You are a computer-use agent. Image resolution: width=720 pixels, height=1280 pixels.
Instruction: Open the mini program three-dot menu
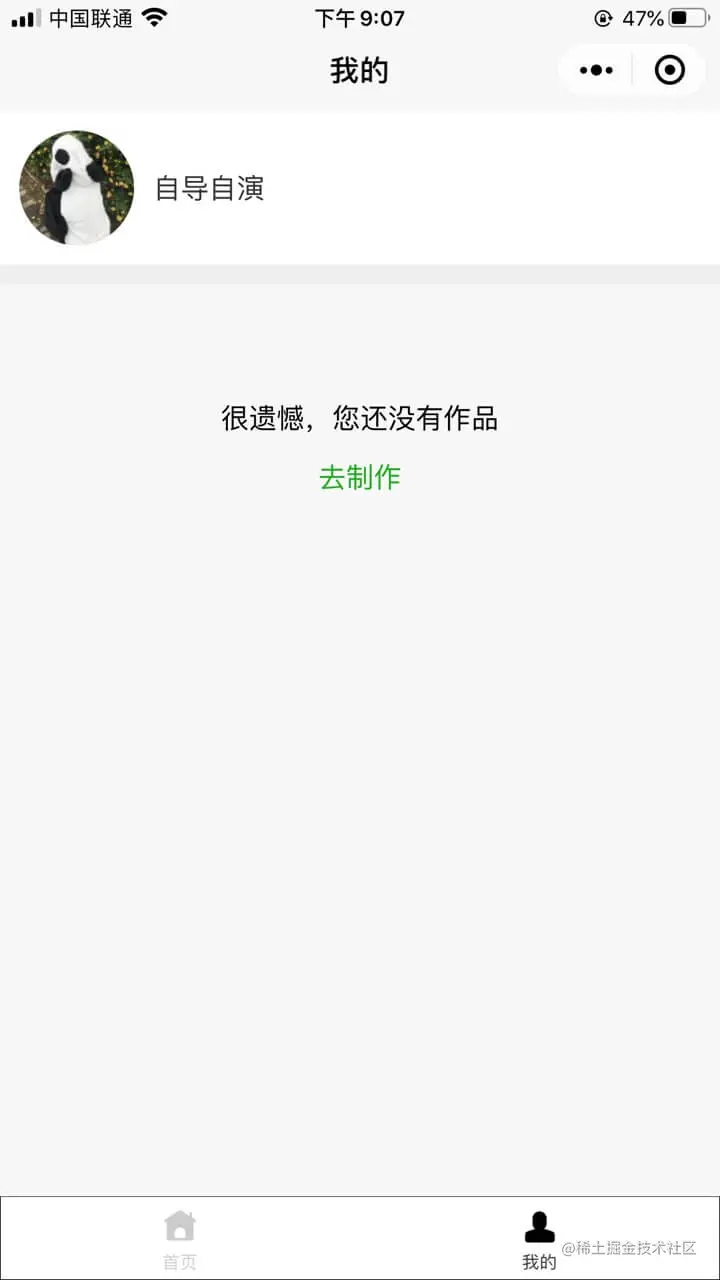(596, 70)
